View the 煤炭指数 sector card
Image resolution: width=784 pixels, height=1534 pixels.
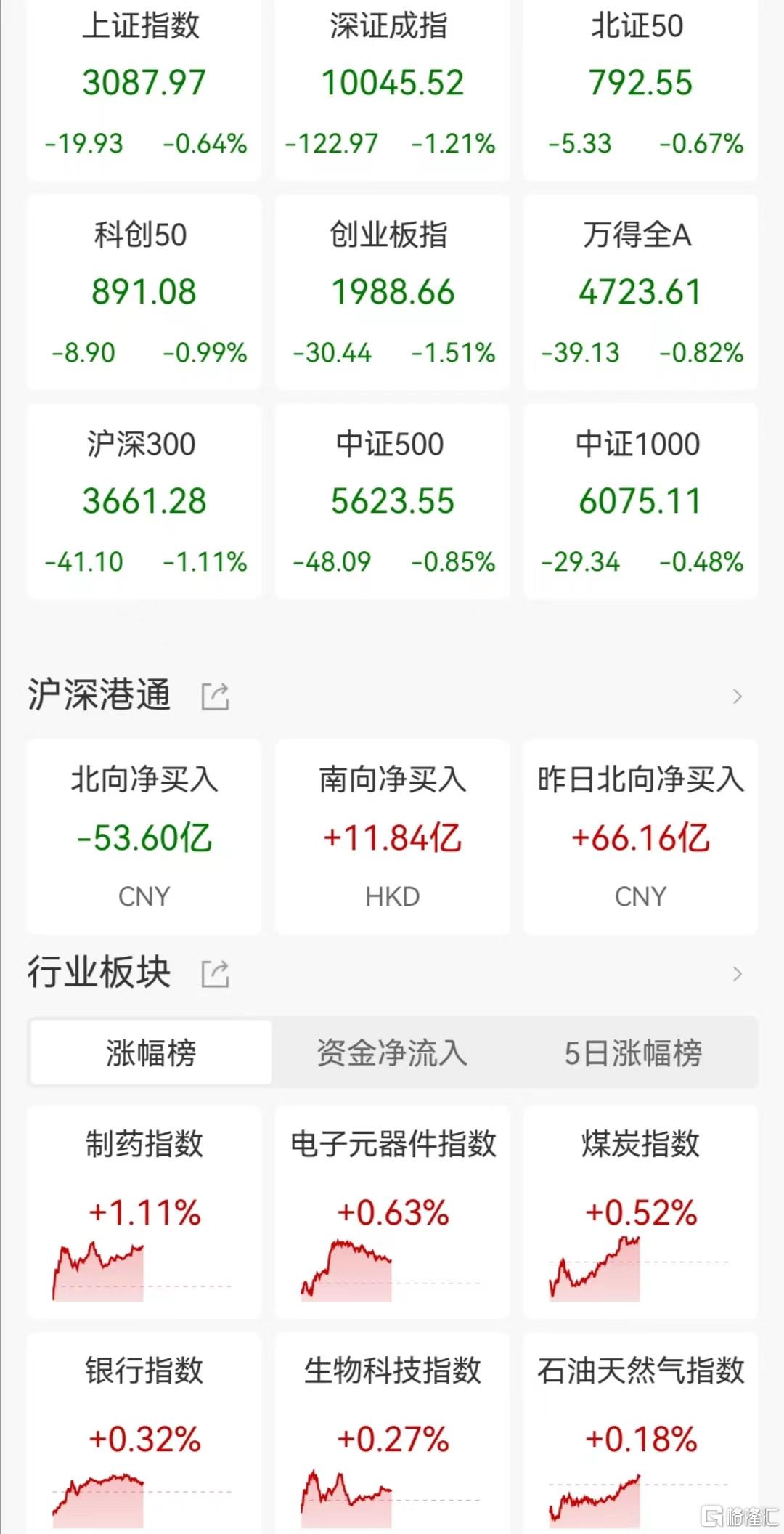point(640,1212)
